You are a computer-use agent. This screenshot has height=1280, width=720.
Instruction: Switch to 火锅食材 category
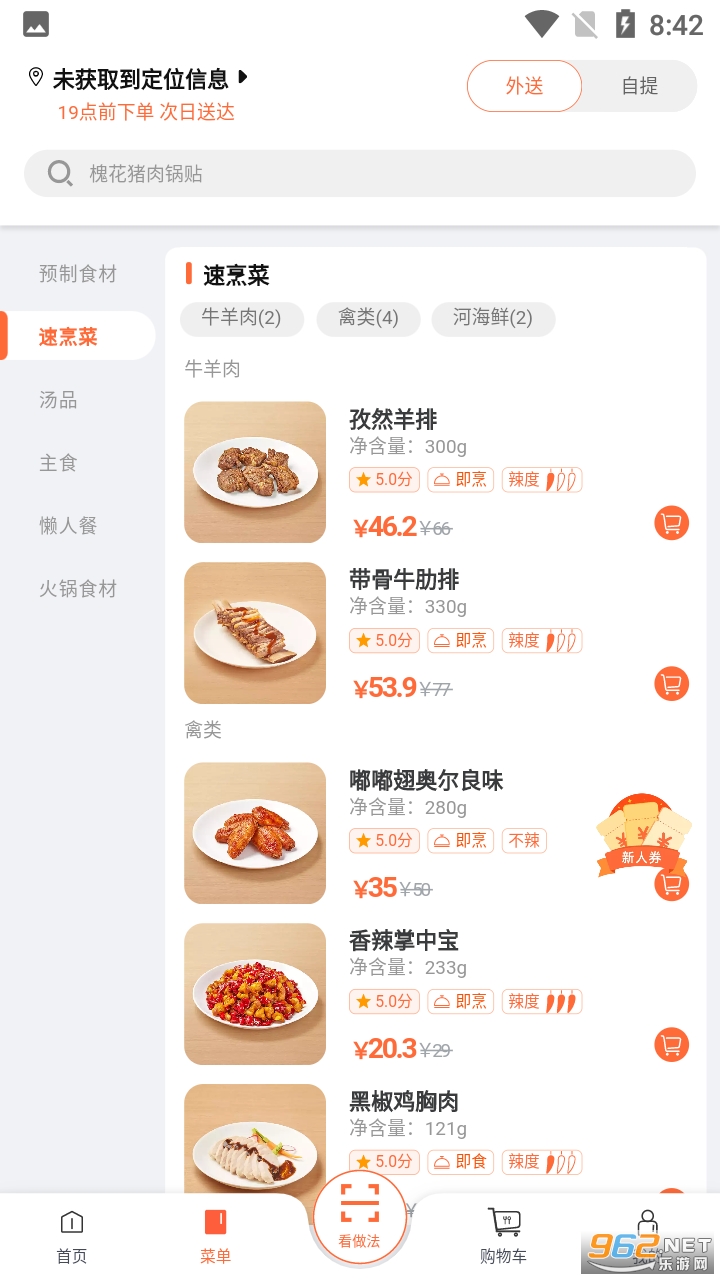click(x=78, y=589)
